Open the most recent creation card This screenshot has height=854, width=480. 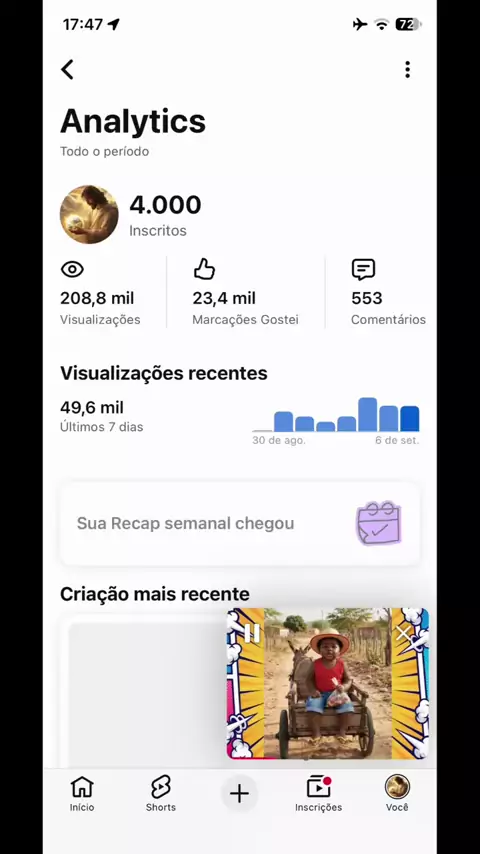point(147,694)
